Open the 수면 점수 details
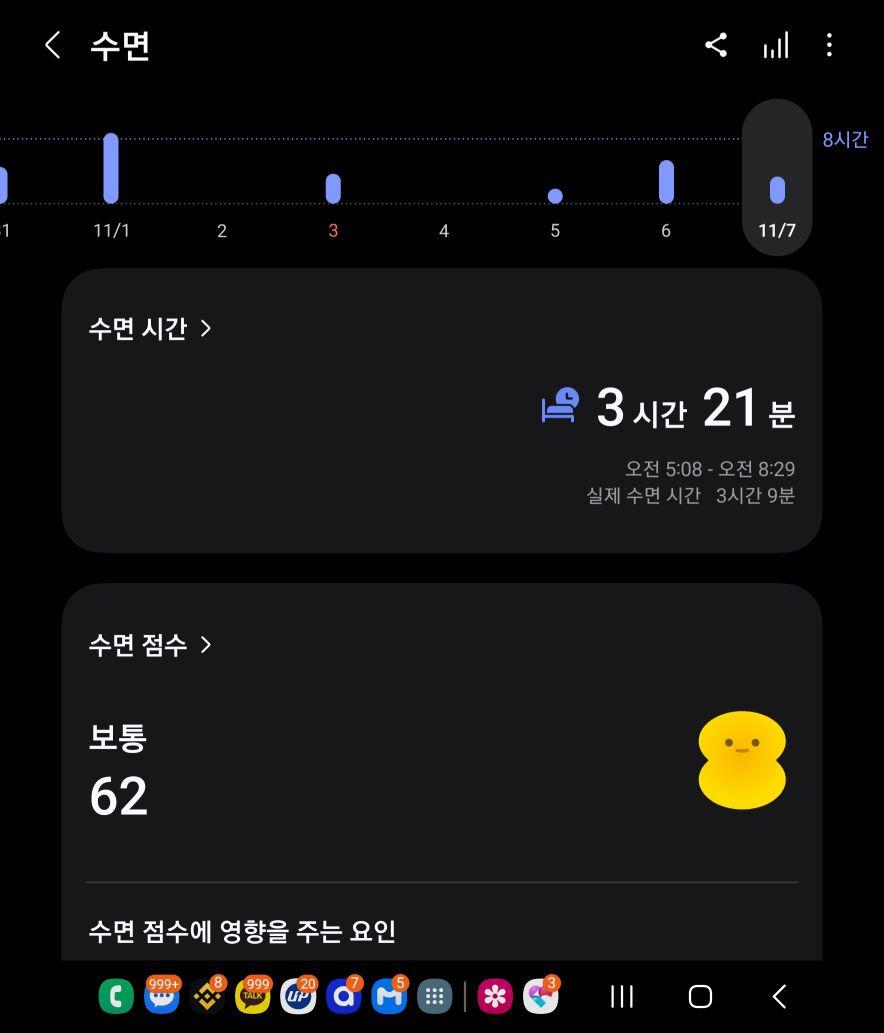Screen dimensions: 884x1033 click(150, 645)
